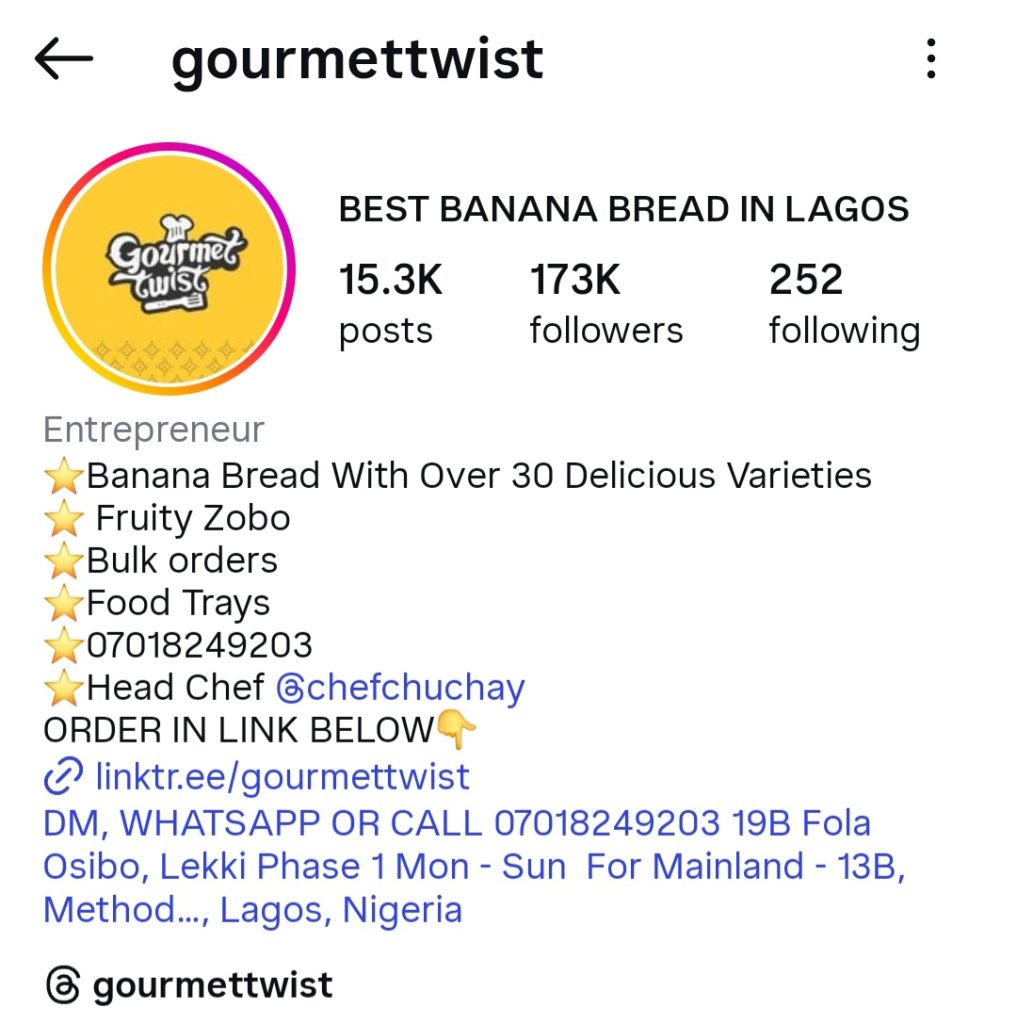Visit the @chefchuchay profile mention
Screen dimensions: 1017x1024
400,688
